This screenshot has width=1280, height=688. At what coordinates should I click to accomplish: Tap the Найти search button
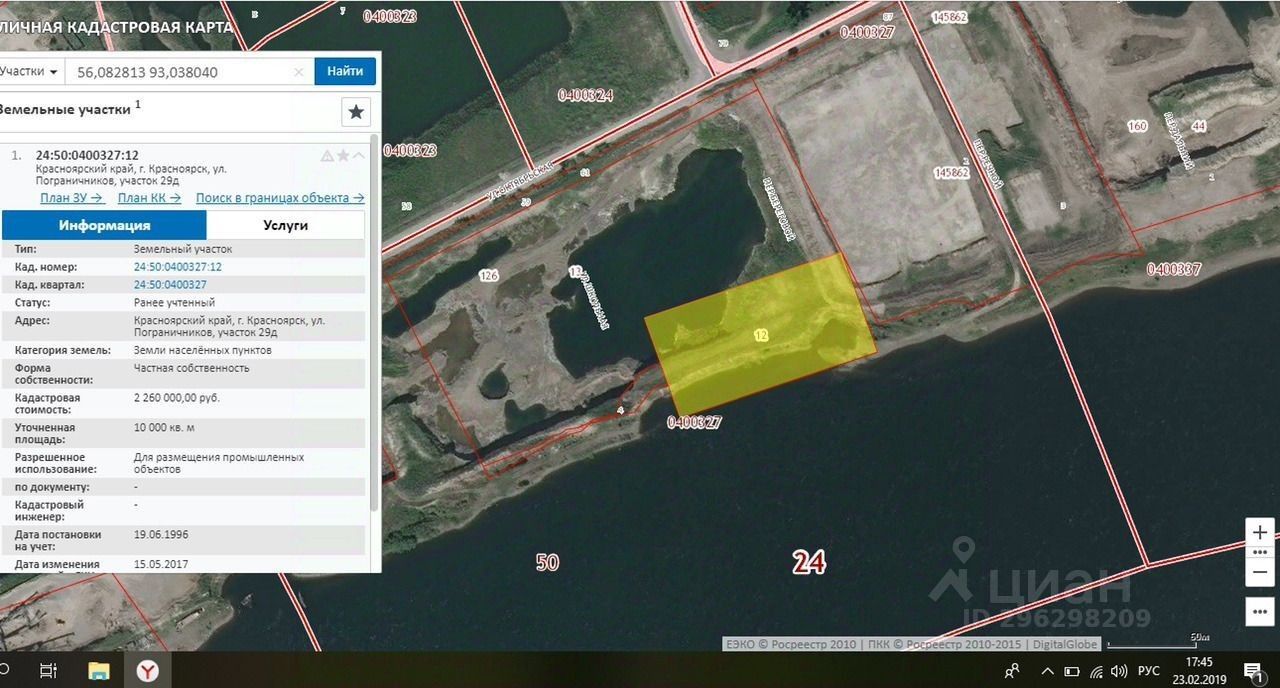(x=345, y=71)
